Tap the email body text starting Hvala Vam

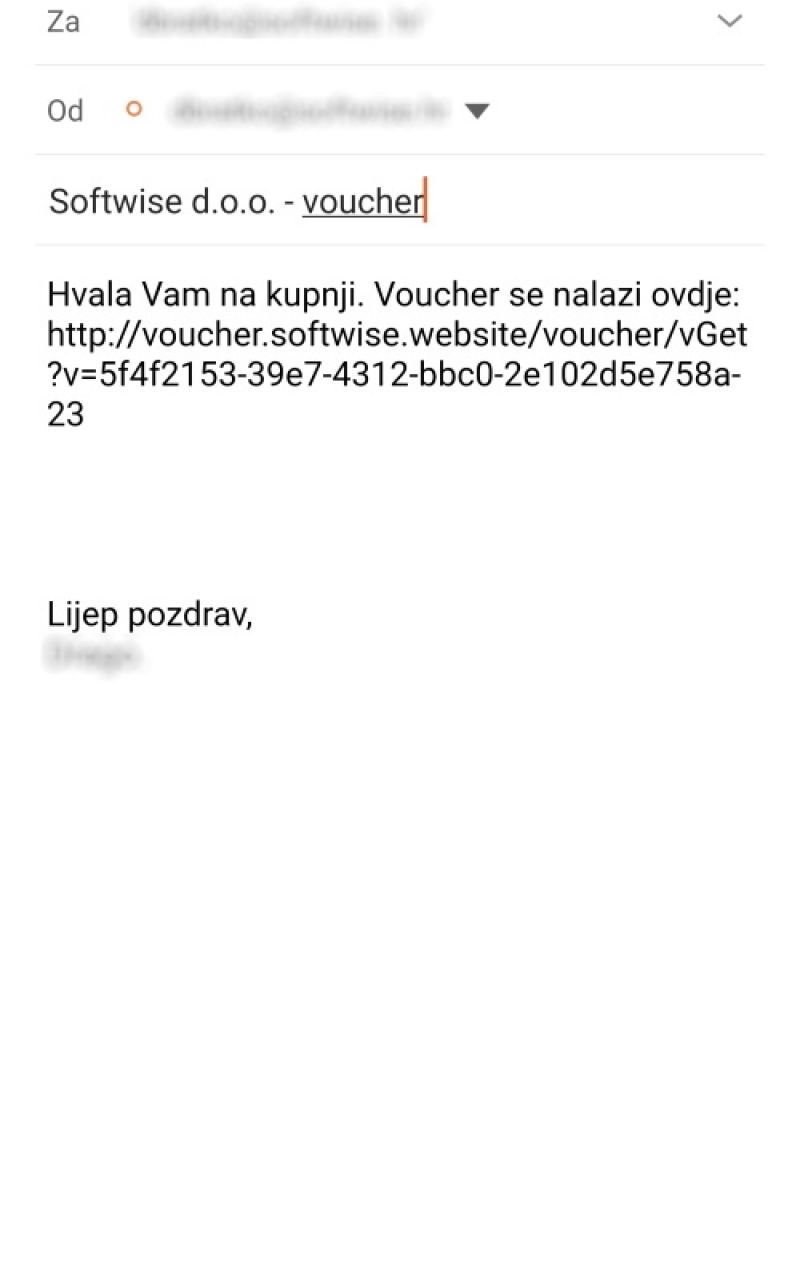396,355
